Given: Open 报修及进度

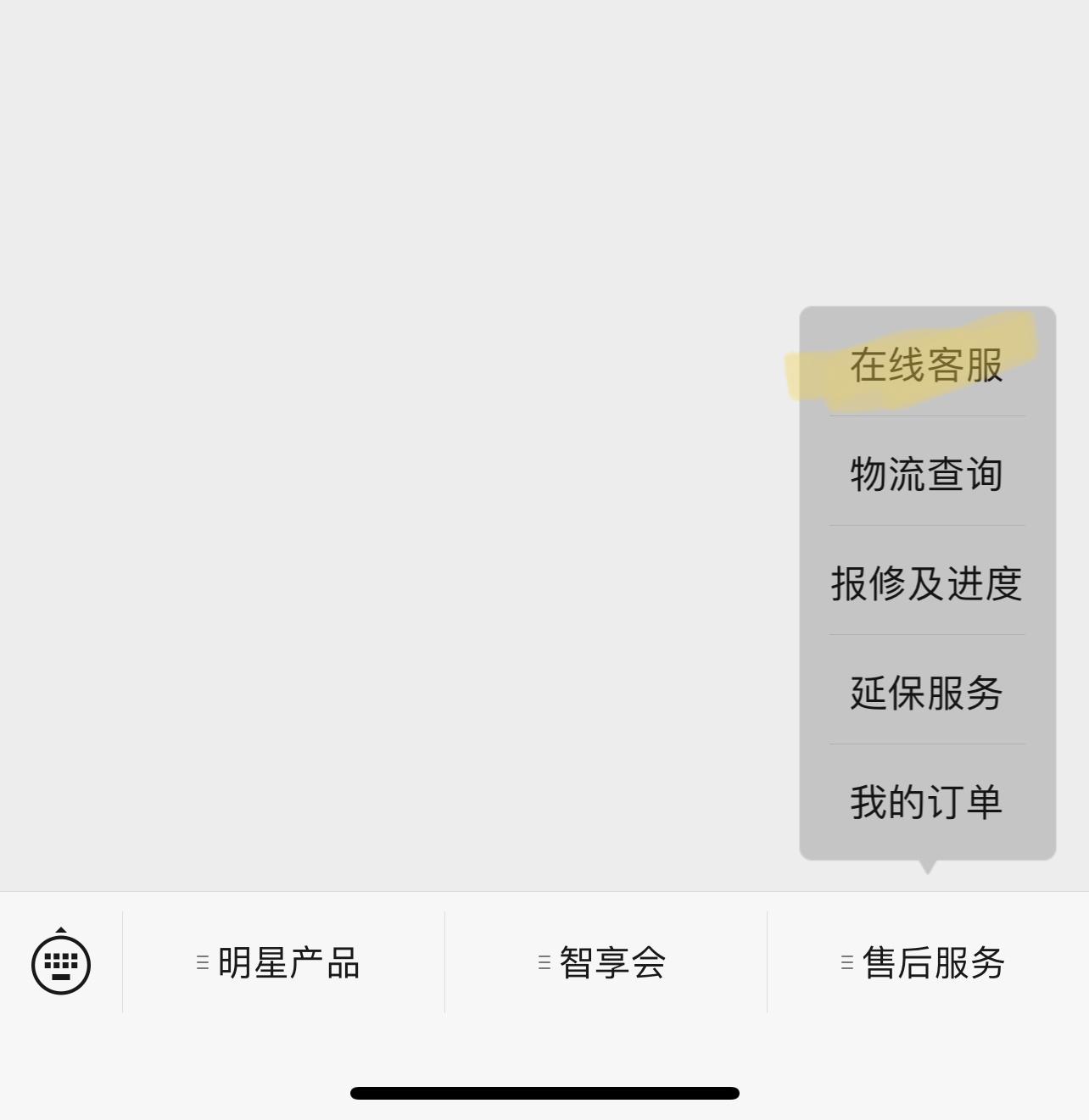Looking at the screenshot, I should click(x=927, y=582).
